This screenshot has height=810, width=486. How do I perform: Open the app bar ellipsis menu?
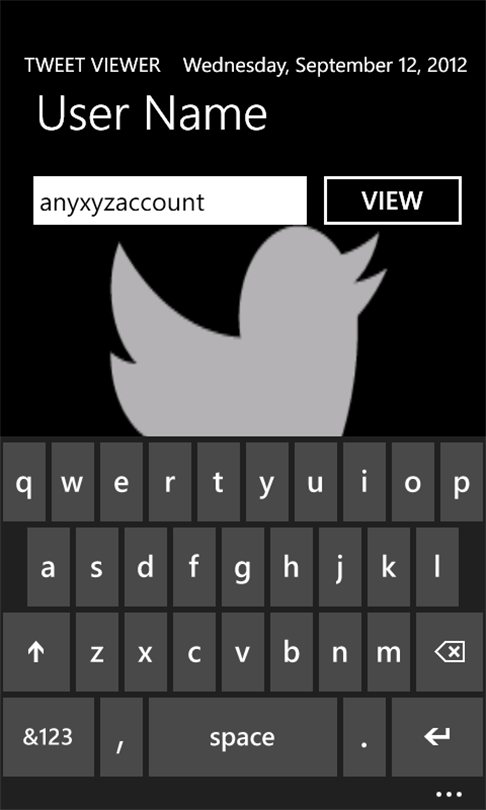click(449, 795)
